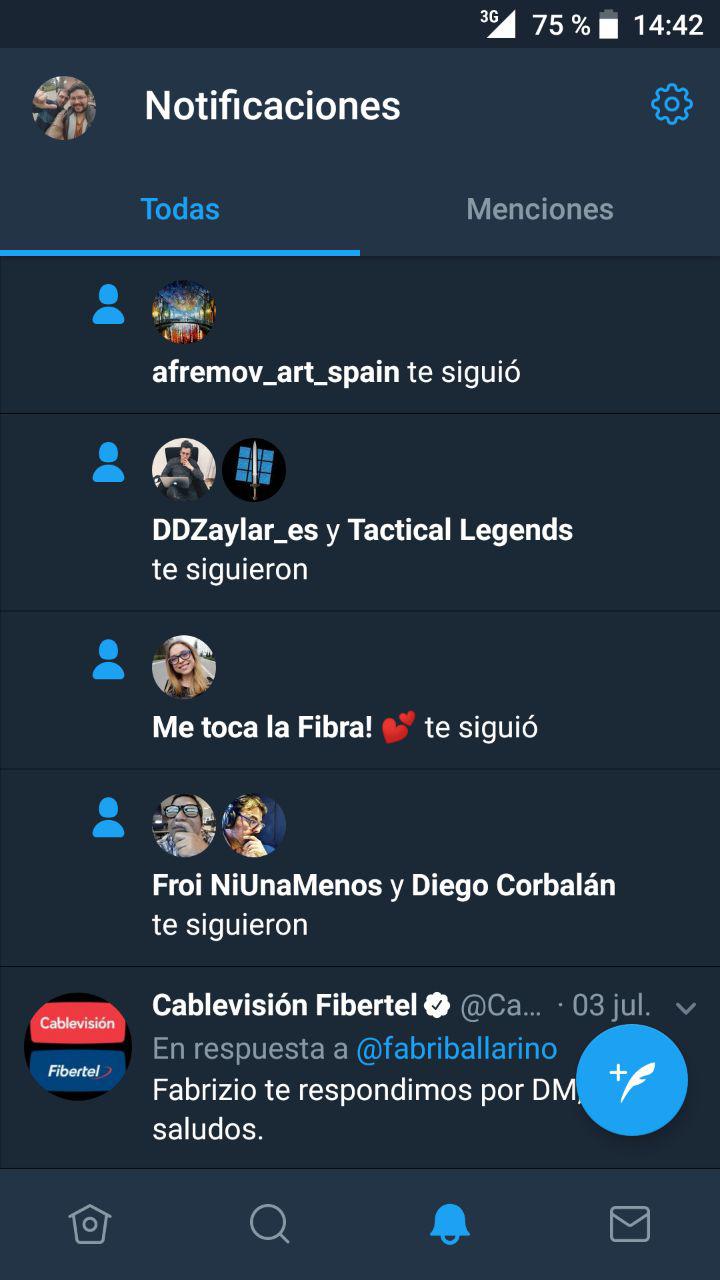
Task: Open the search tab
Action: [269, 1224]
